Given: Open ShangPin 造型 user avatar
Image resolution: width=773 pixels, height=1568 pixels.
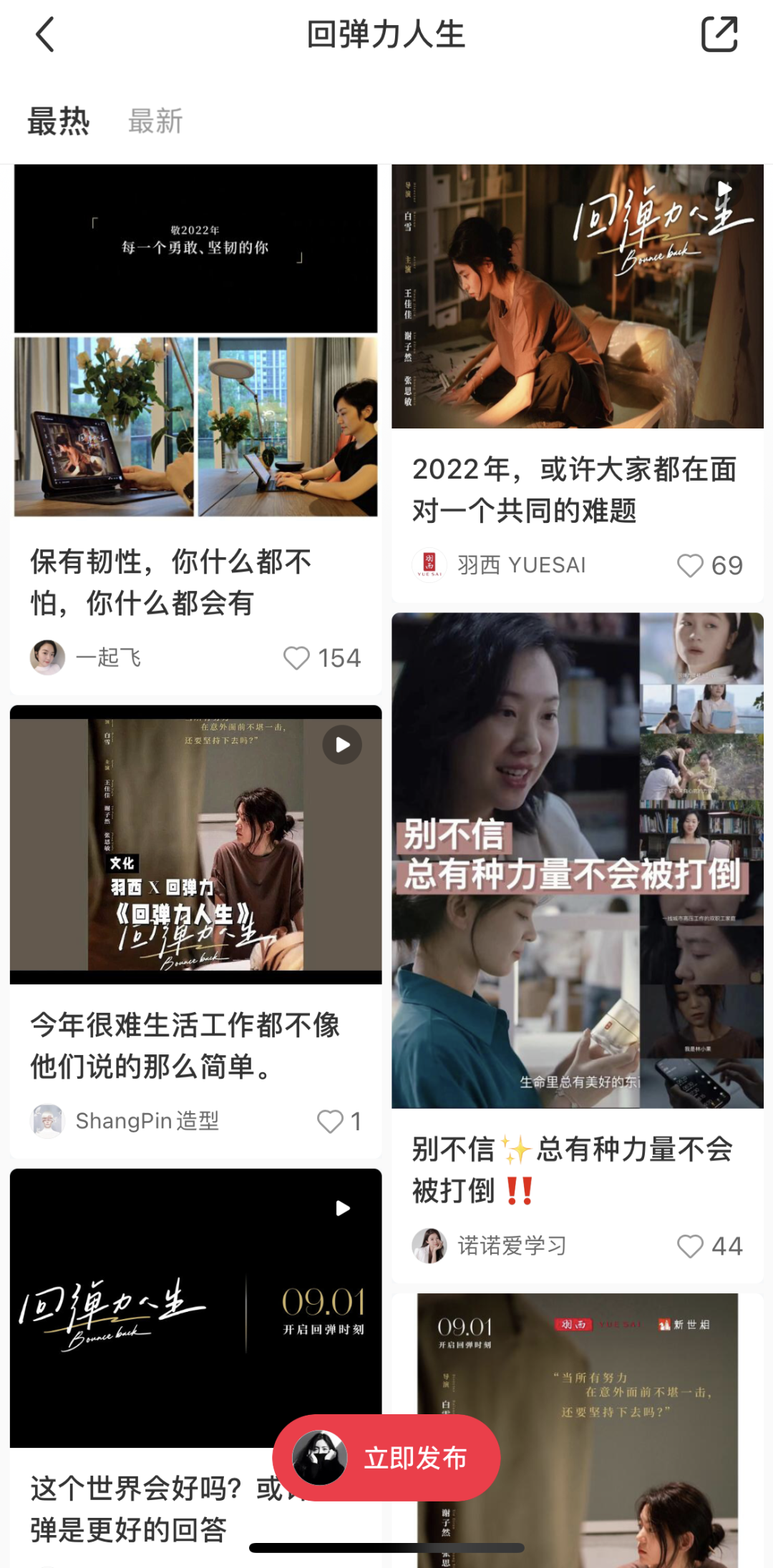Looking at the screenshot, I should click(47, 1121).
